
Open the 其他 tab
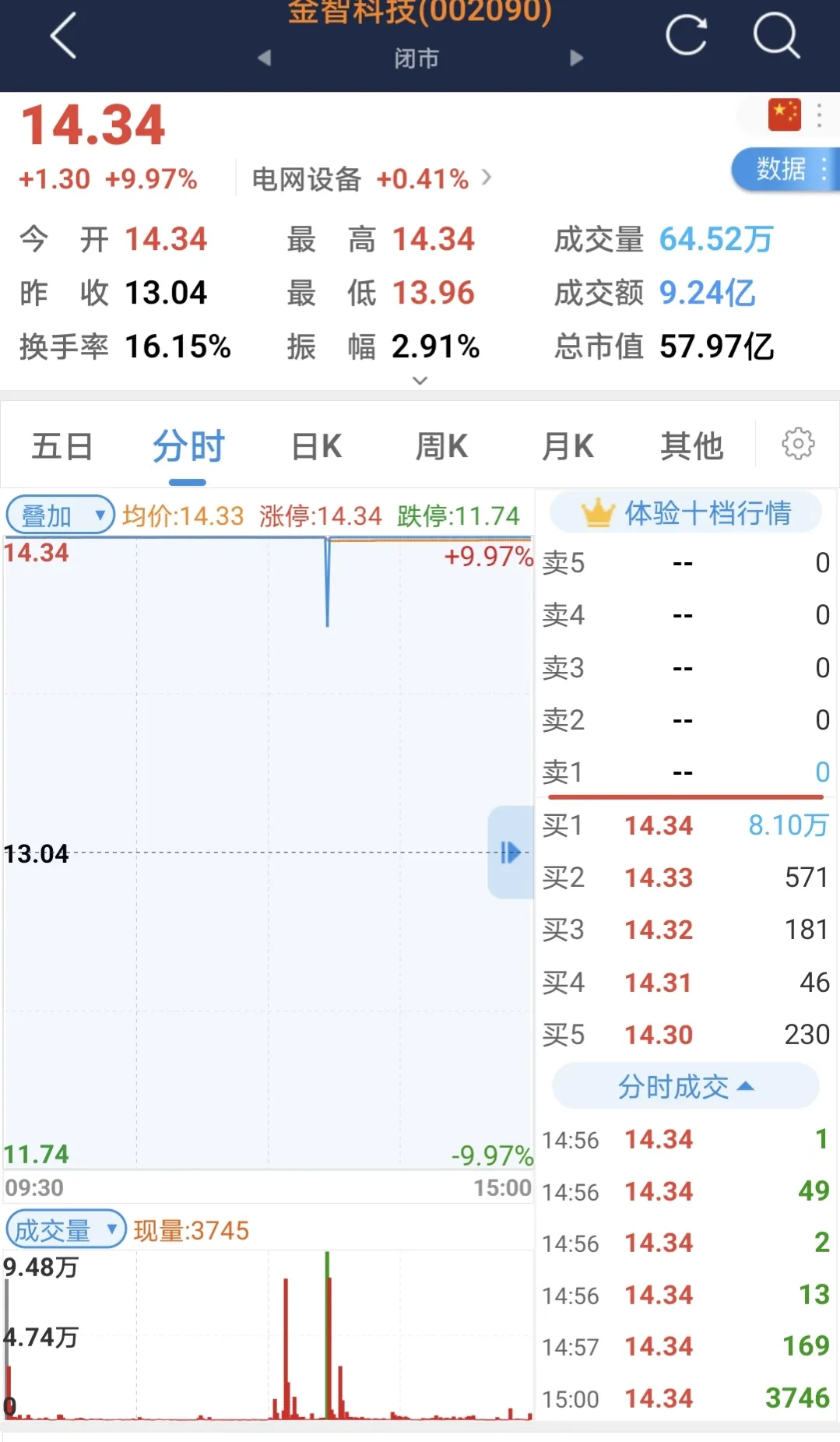click(692, 447)
